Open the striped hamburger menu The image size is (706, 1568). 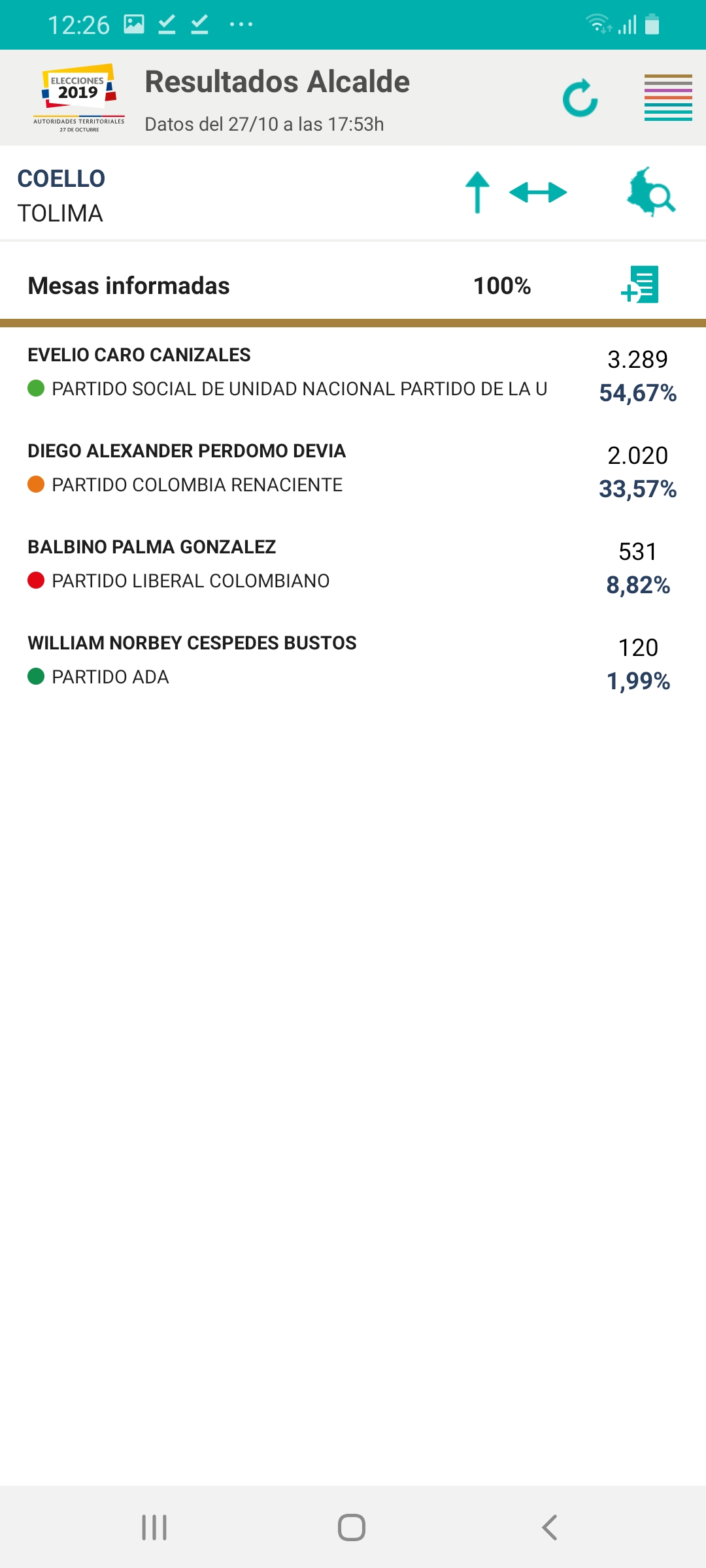click(x=668, y=97)
